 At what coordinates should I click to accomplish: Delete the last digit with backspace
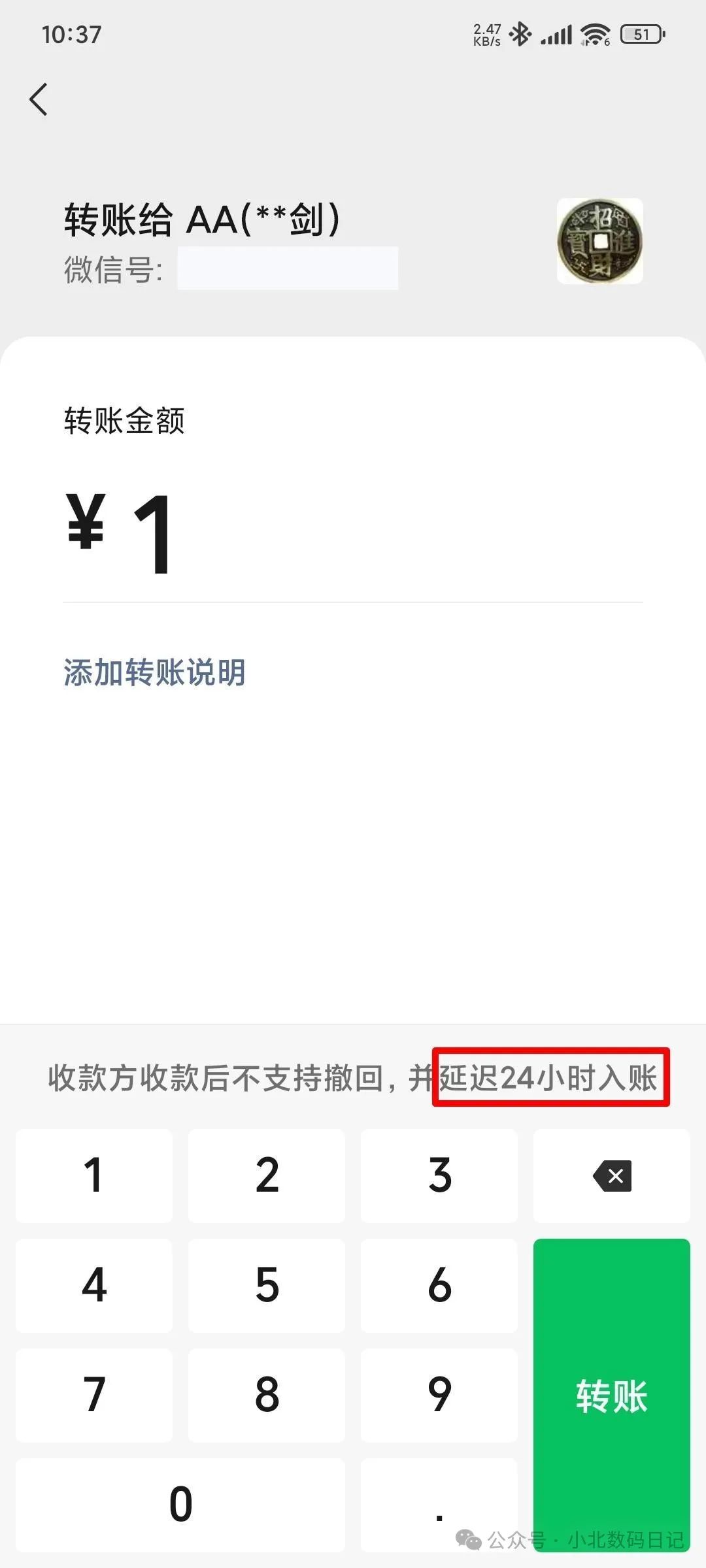611,1176
